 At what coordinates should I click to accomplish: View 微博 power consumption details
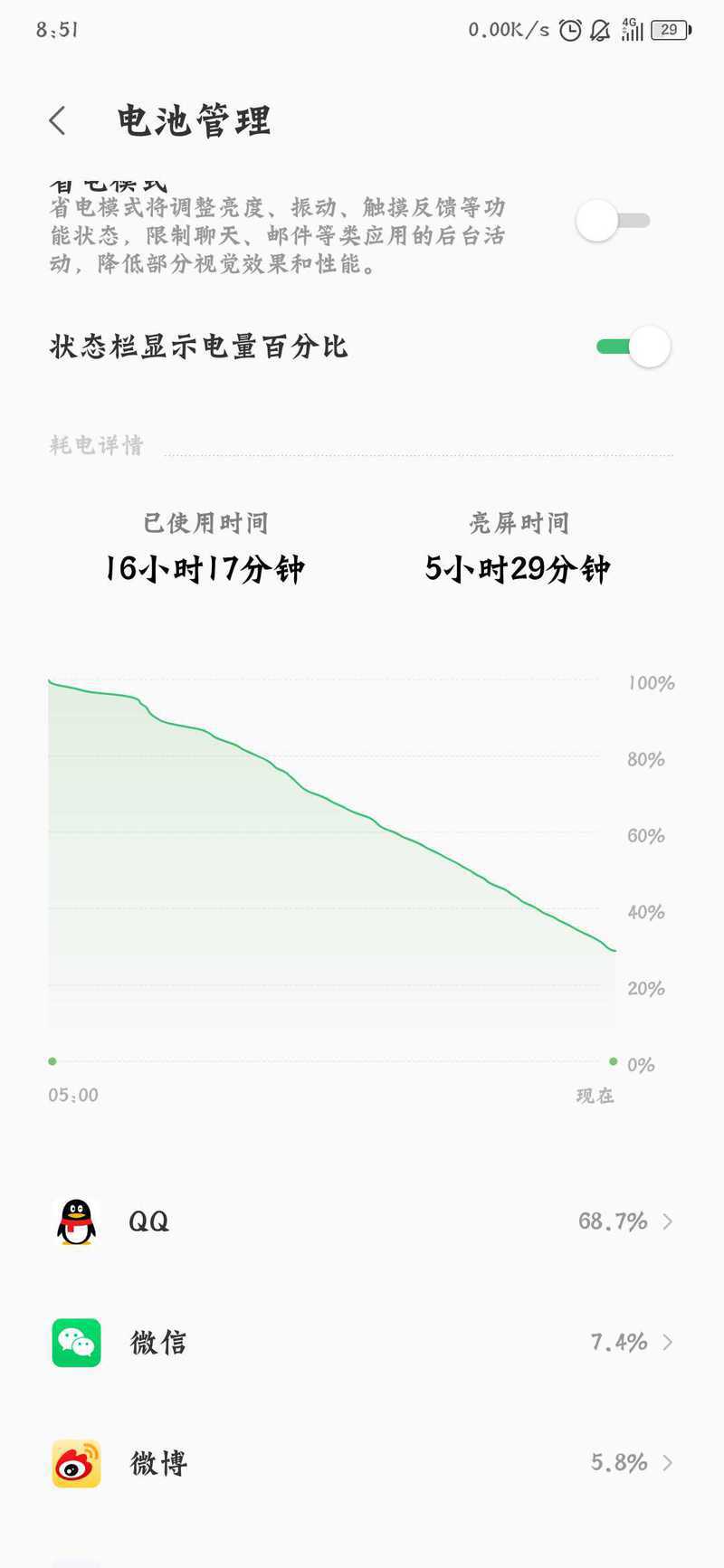point(362,1463)
